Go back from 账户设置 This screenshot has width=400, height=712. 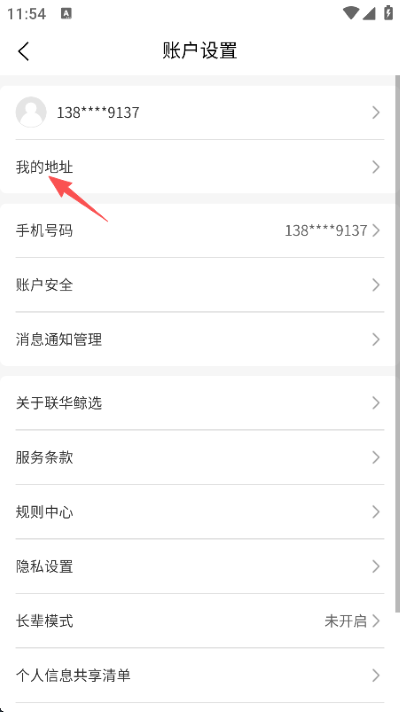[x=24, y=51]
